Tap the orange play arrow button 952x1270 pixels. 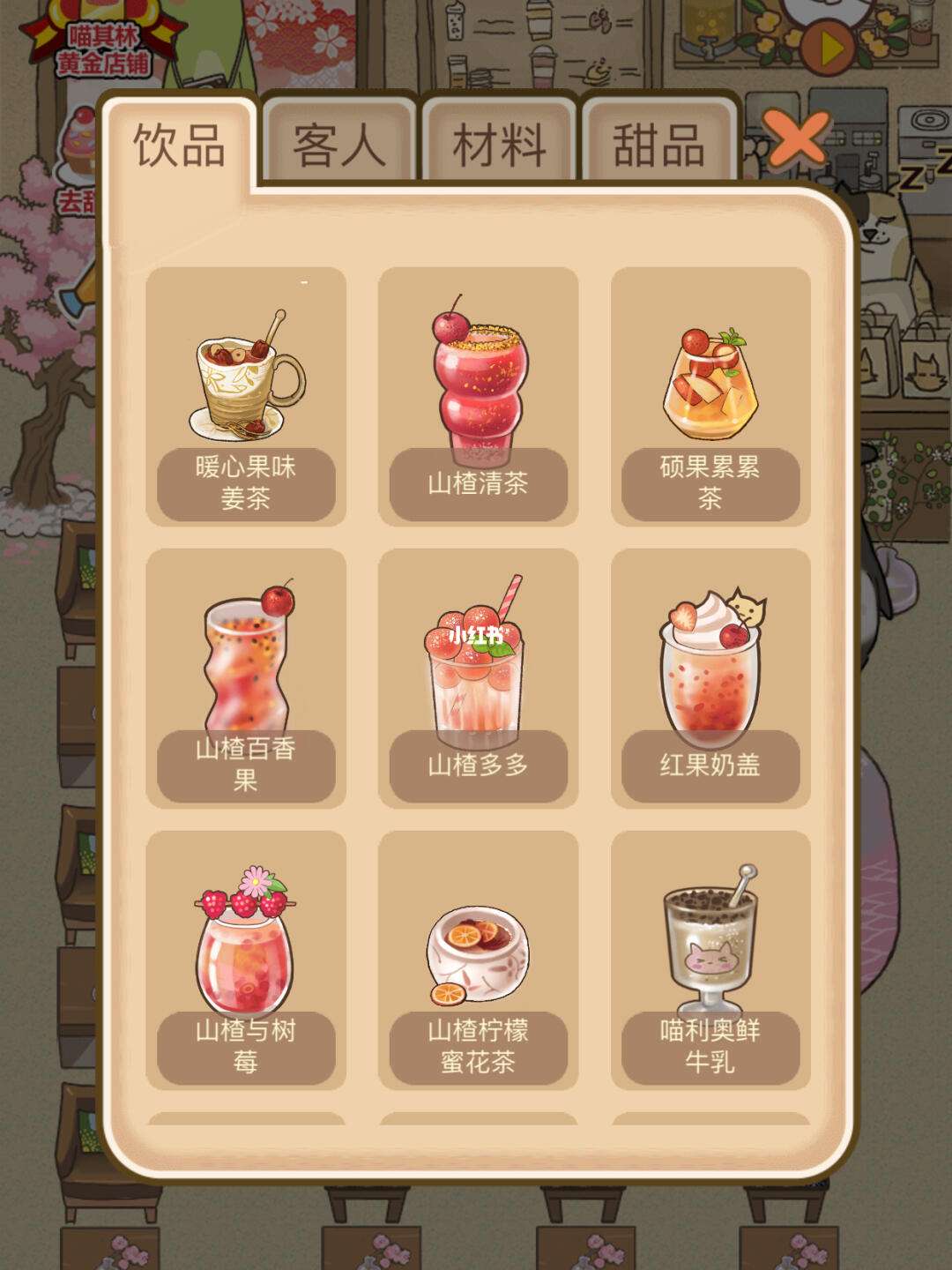point(829,49)
